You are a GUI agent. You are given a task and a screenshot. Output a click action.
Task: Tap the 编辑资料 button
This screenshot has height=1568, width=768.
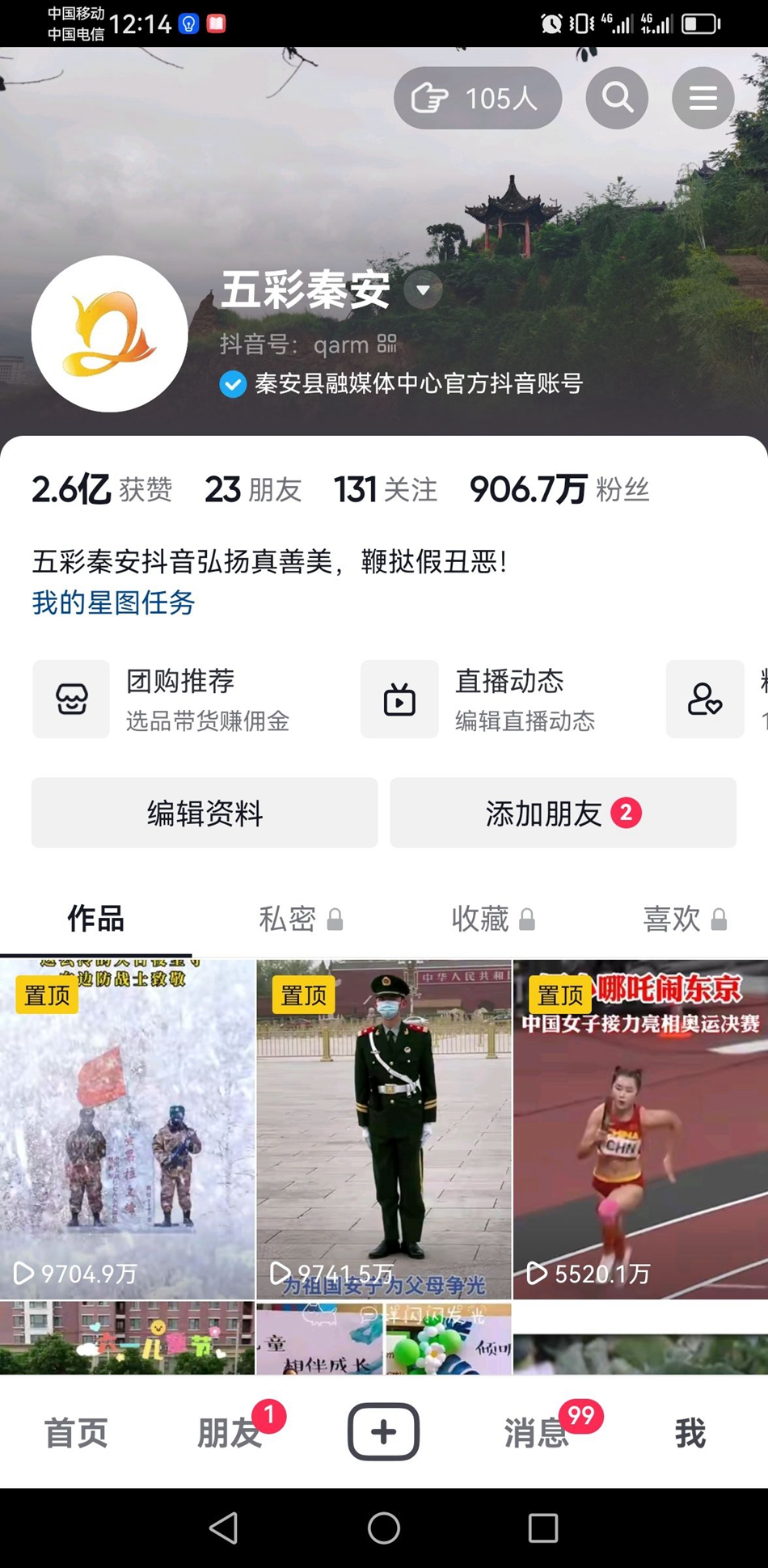coord(205,814)
